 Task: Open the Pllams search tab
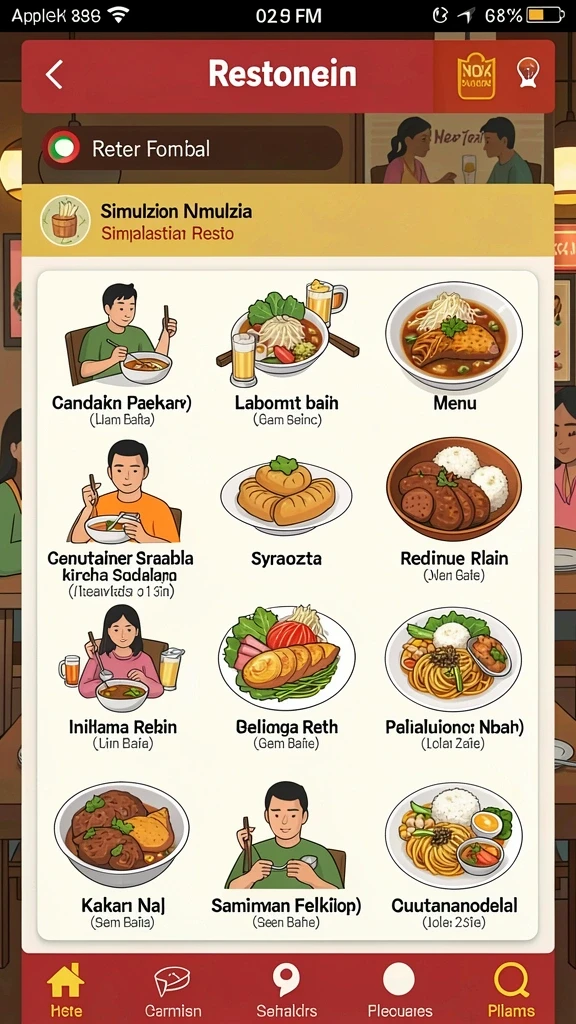[x=512, y=991]
